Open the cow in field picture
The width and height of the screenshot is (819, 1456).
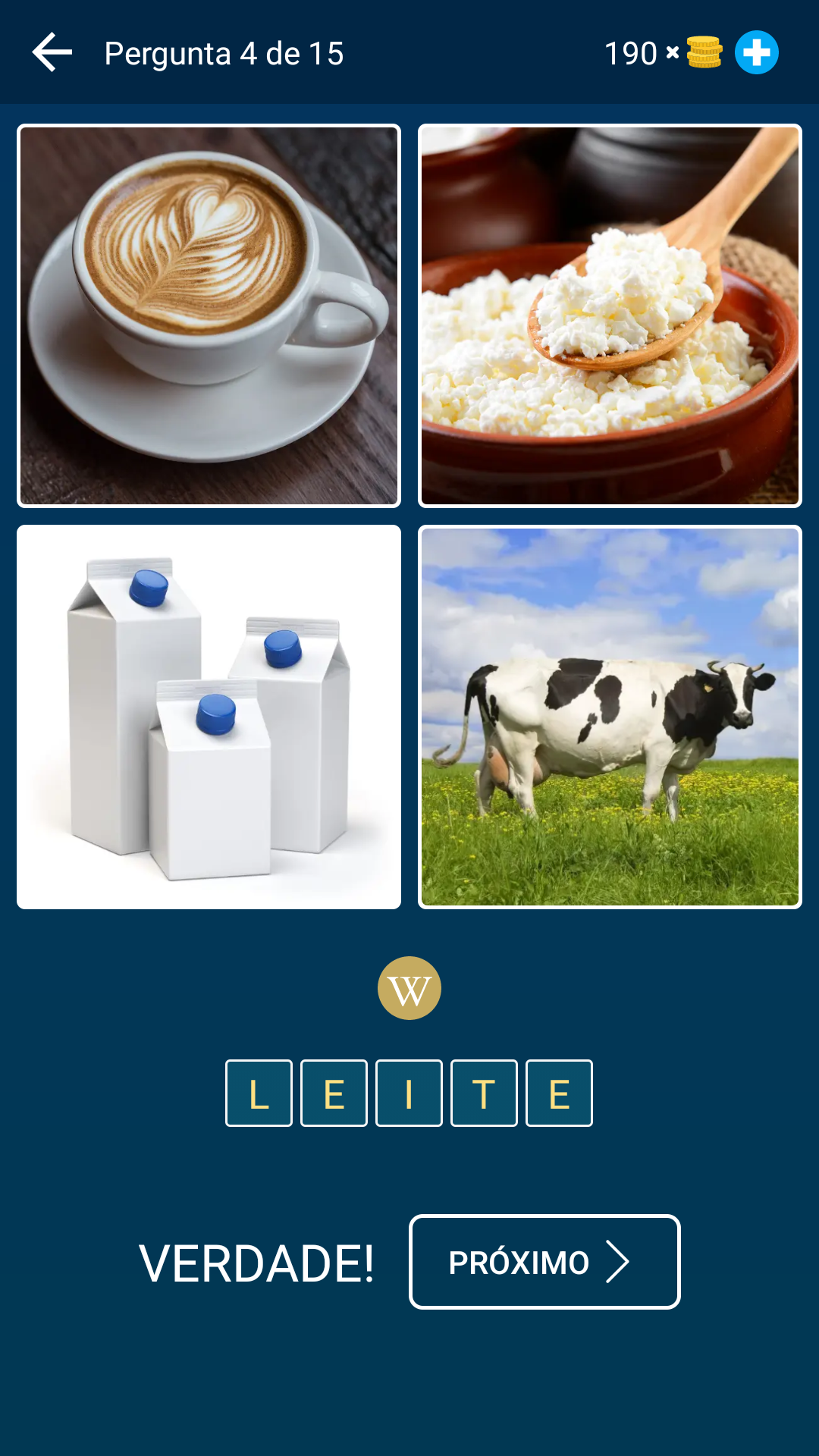click(610, 717)
